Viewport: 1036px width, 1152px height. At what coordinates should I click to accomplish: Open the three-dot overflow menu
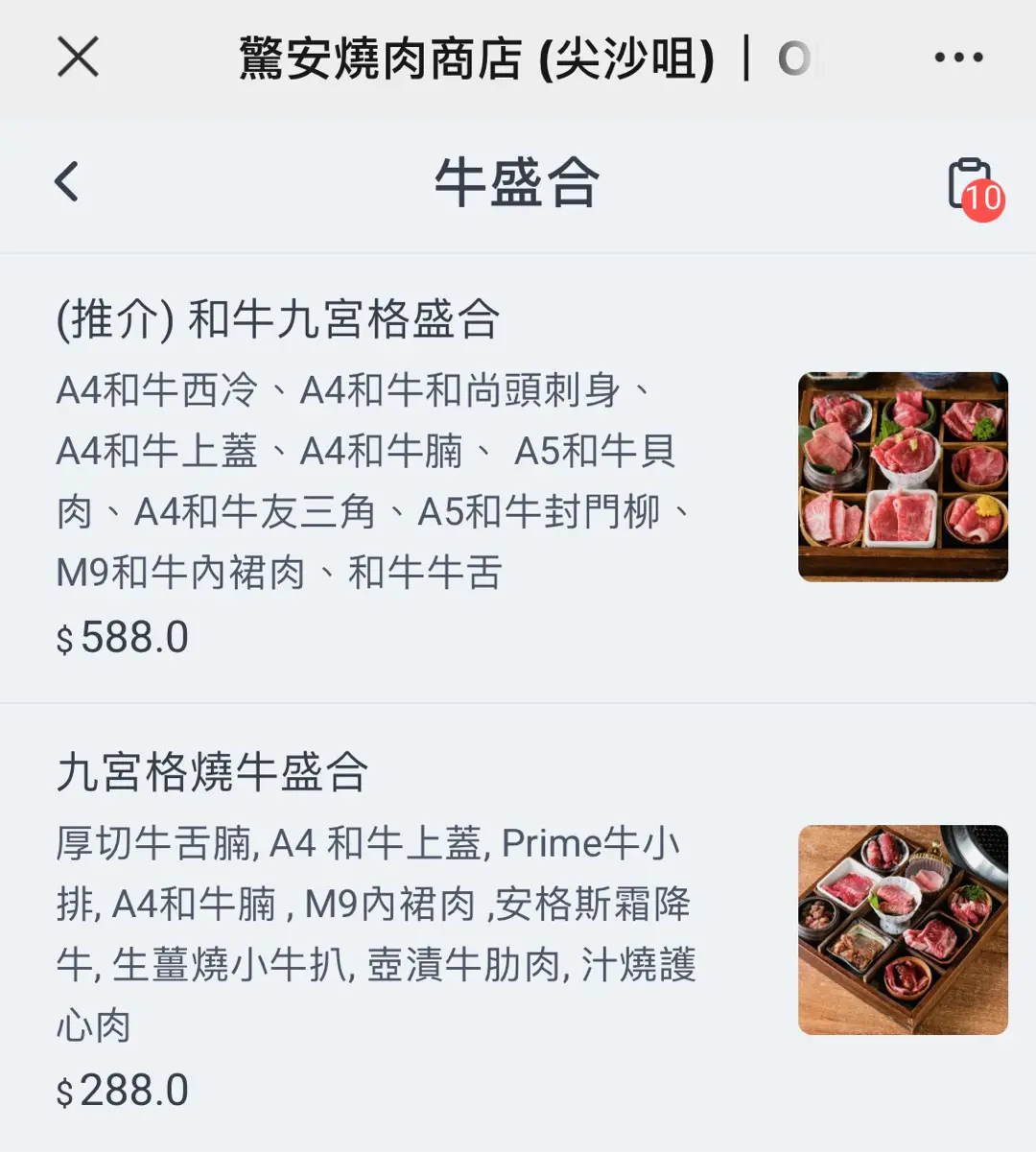pyautogui.click(x=958, y=58)
